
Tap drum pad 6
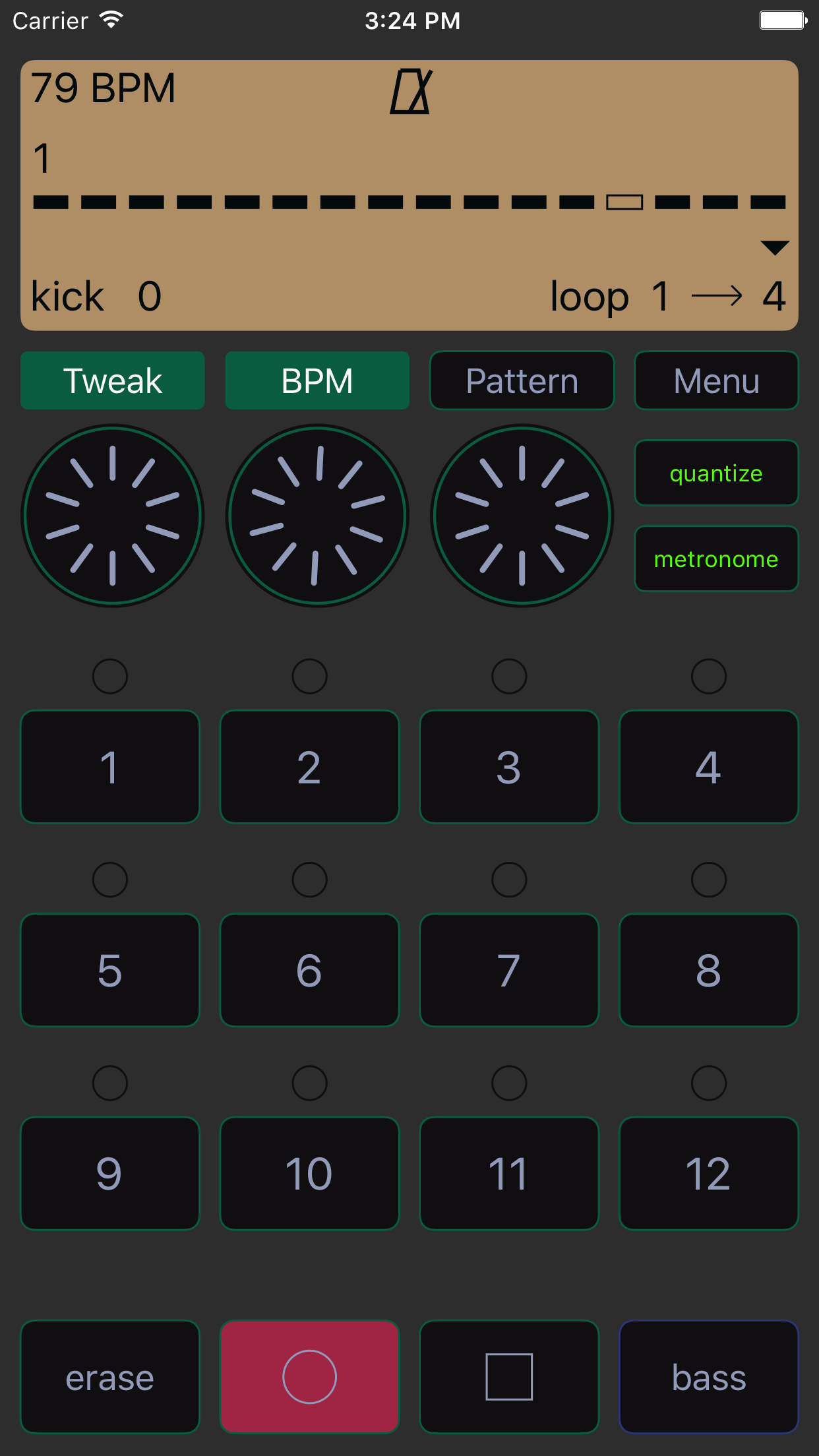(309, 970)
